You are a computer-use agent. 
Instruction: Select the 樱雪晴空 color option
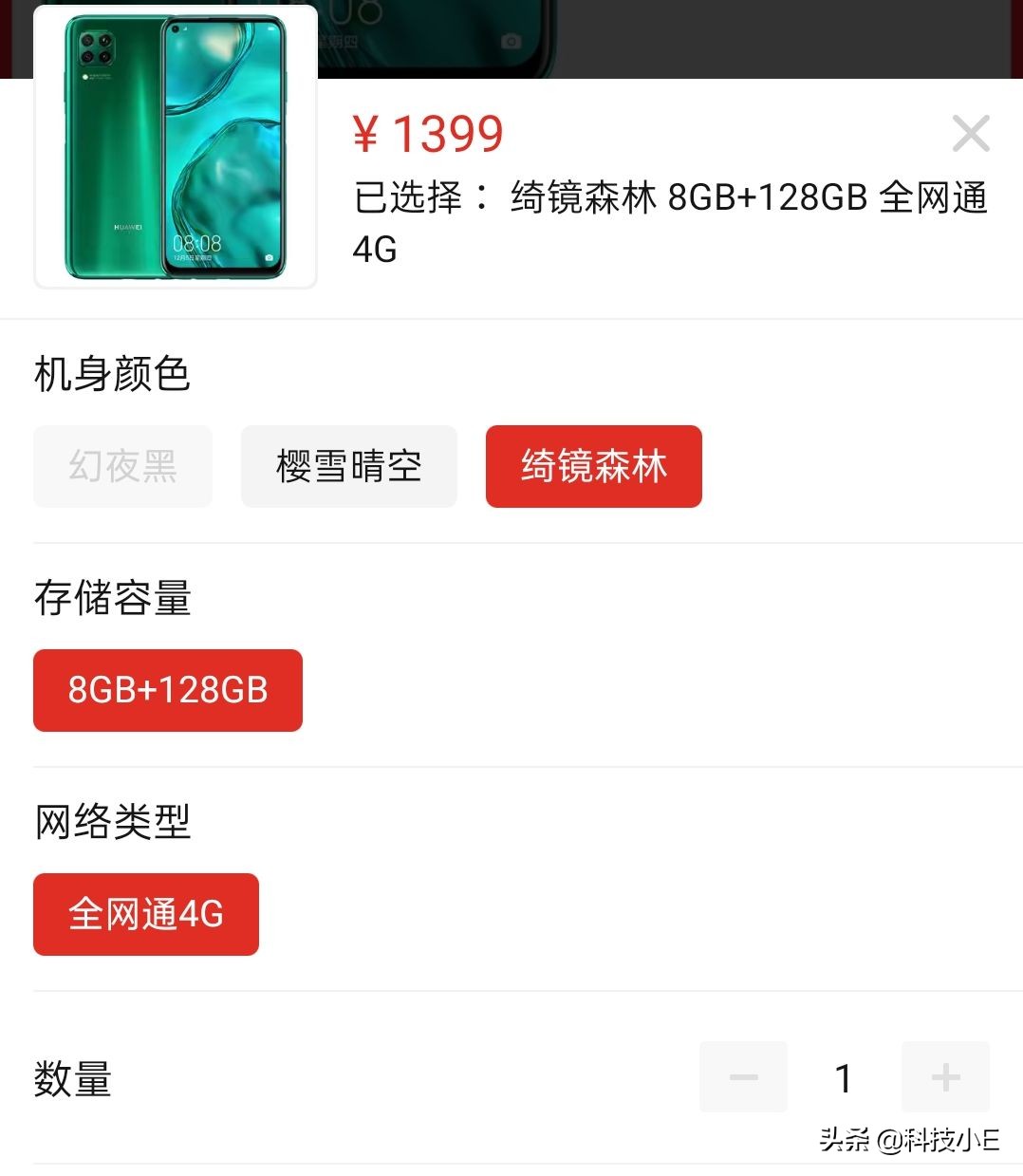click(348, 466)
